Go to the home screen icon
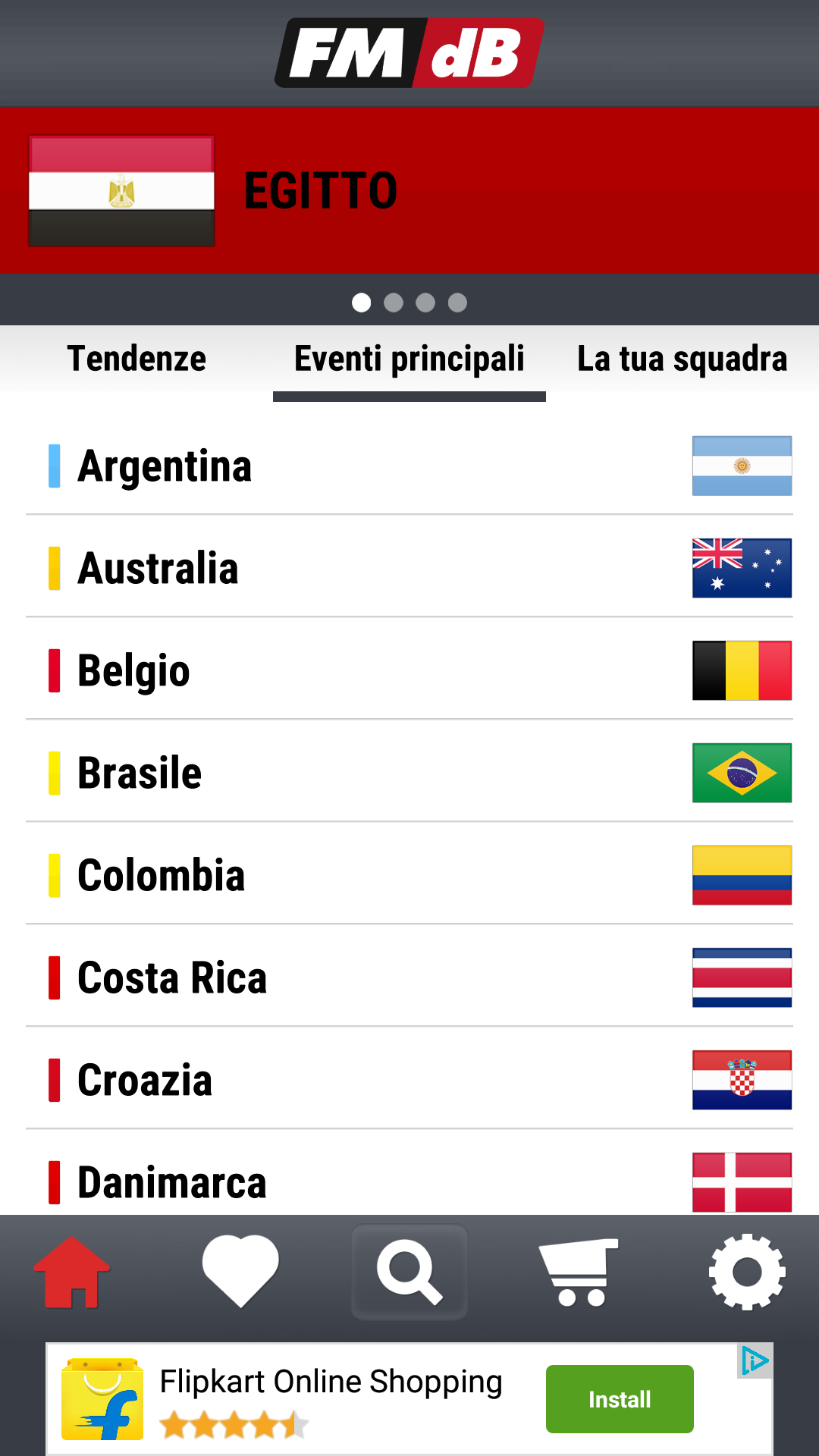 click(72, 1272)
